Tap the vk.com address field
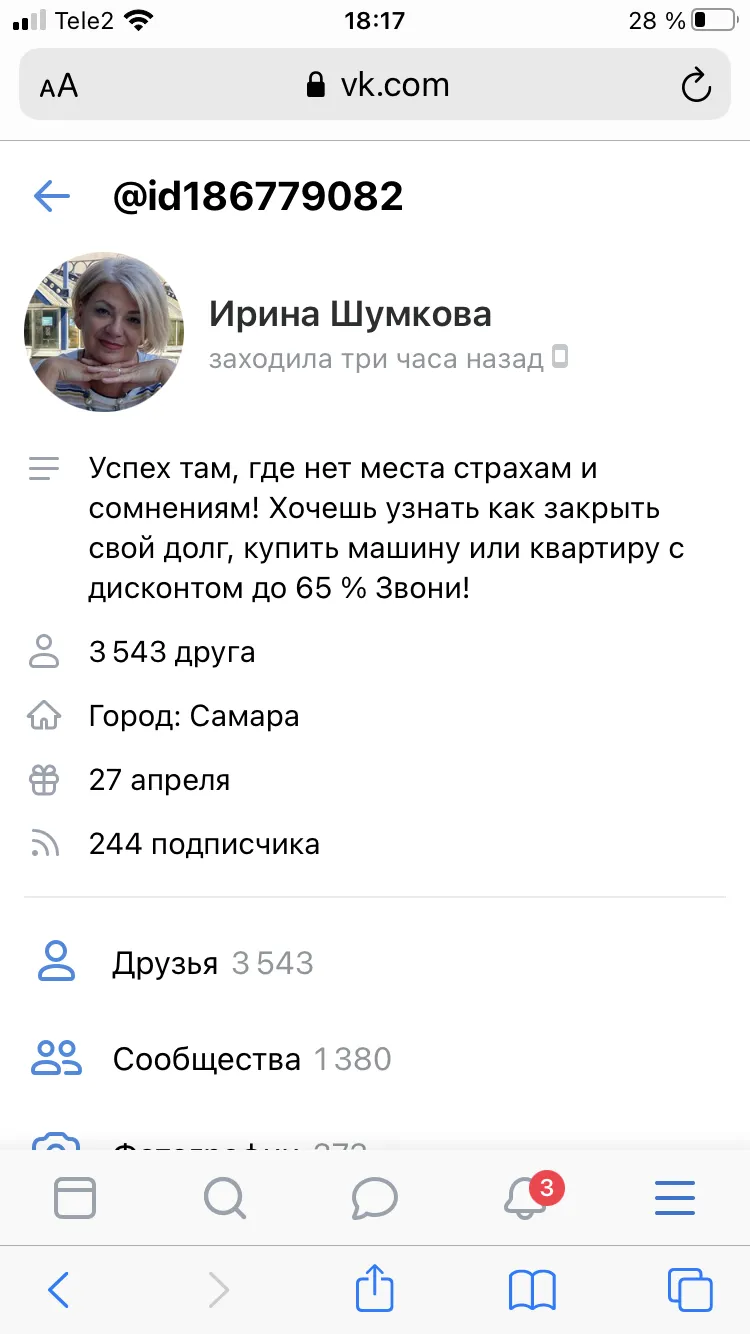 coord(375,85)
